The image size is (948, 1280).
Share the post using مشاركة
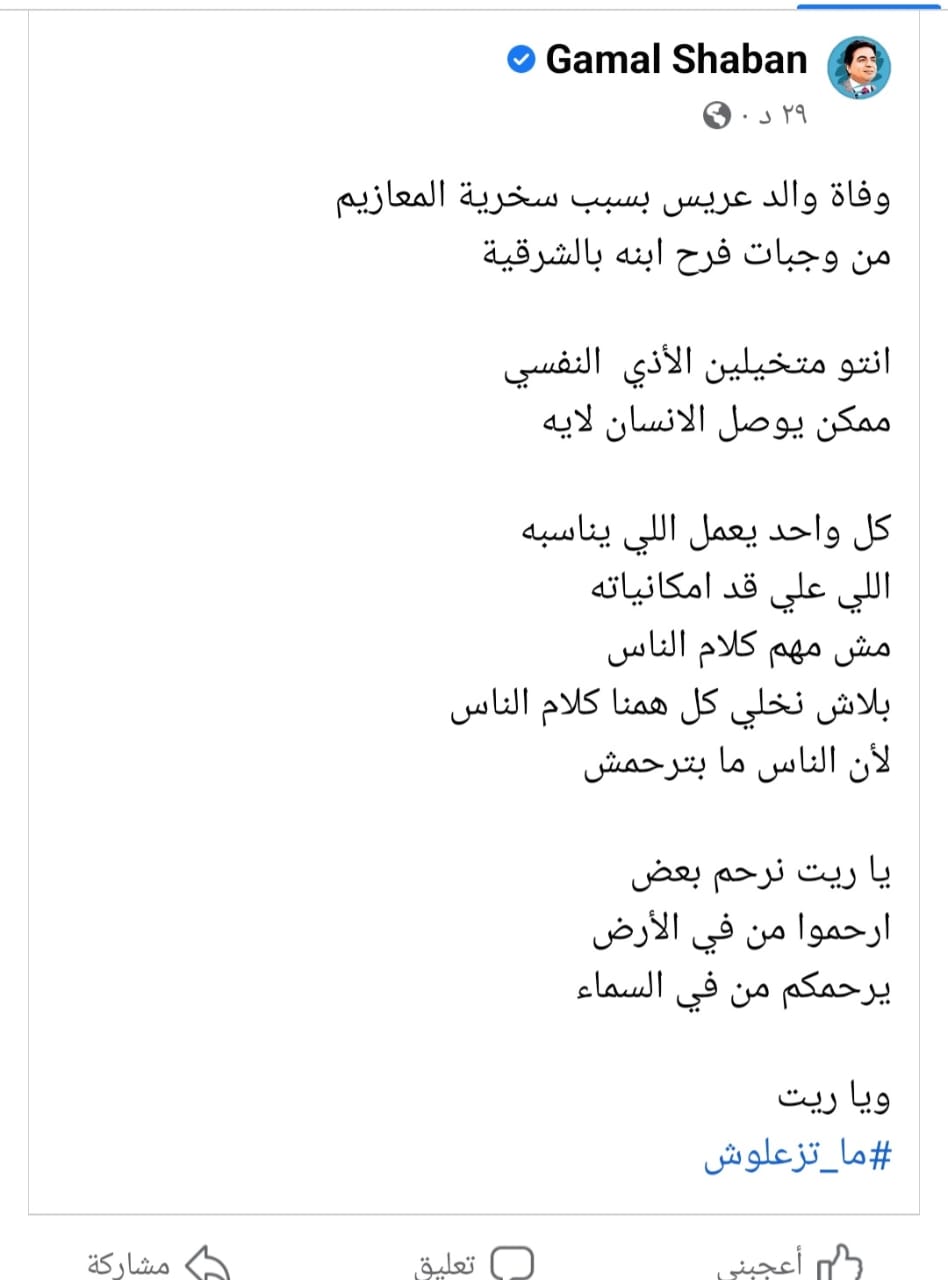158,1264
